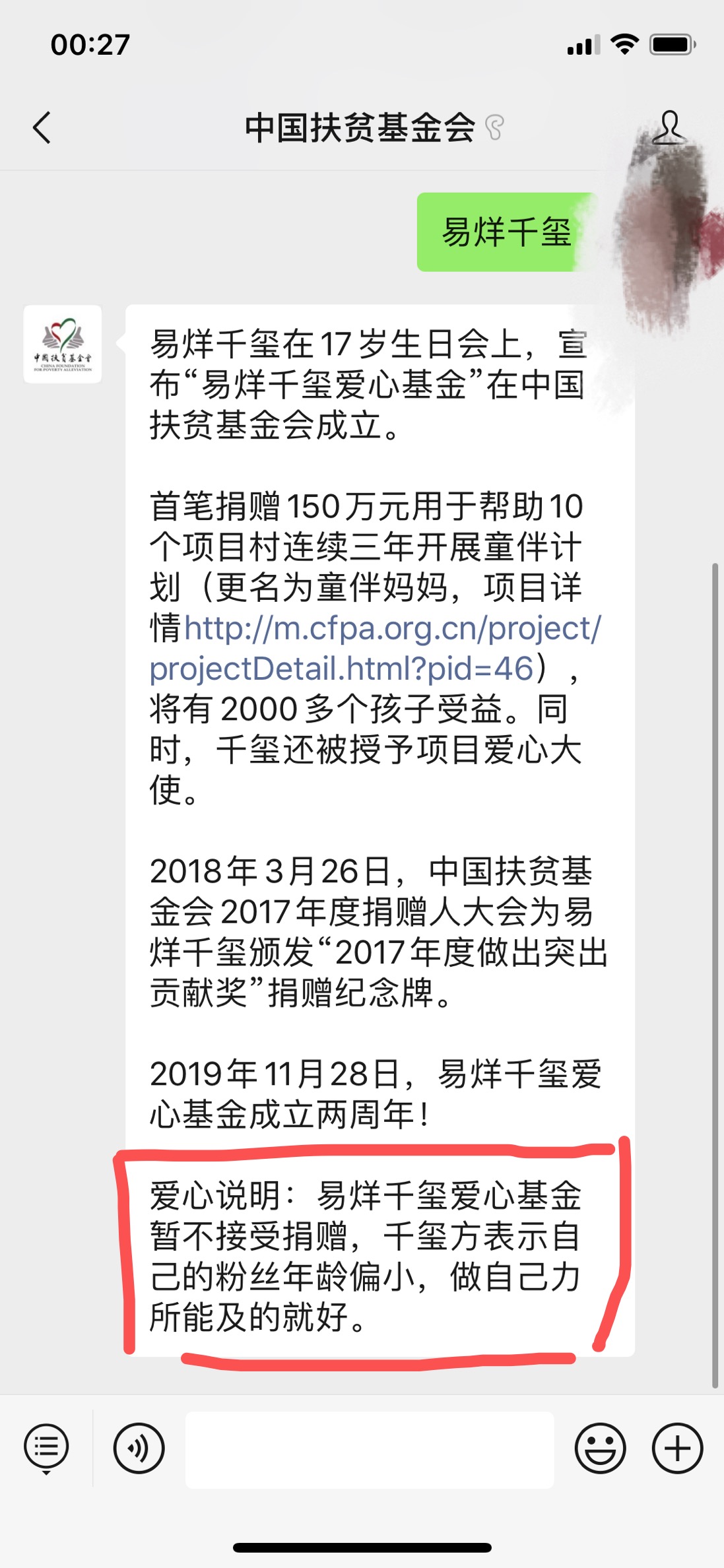Open the emoji sticker panel
Screen dimensions: 724x1568
click(599, 1449)
